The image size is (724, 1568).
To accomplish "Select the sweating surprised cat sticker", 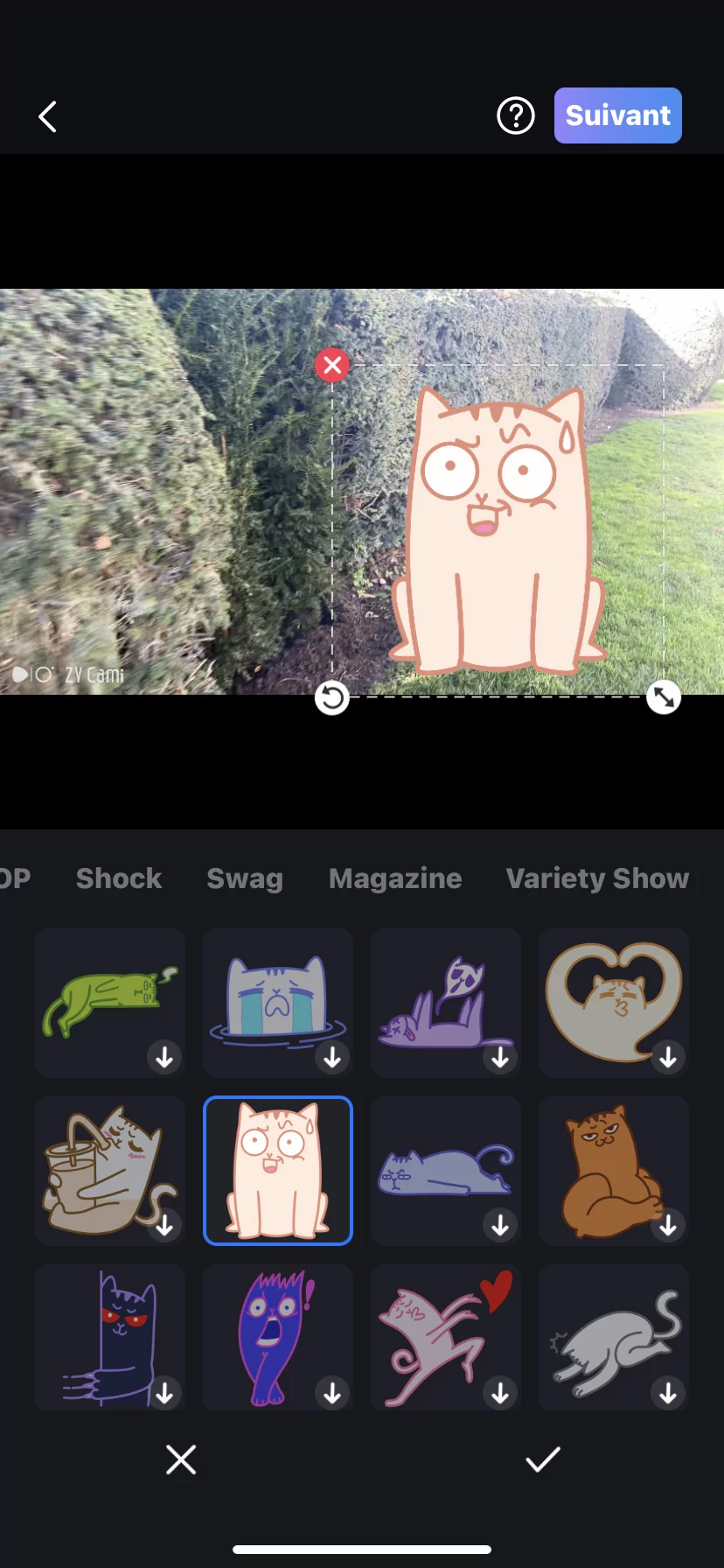I will click(x=278, y=1171).
